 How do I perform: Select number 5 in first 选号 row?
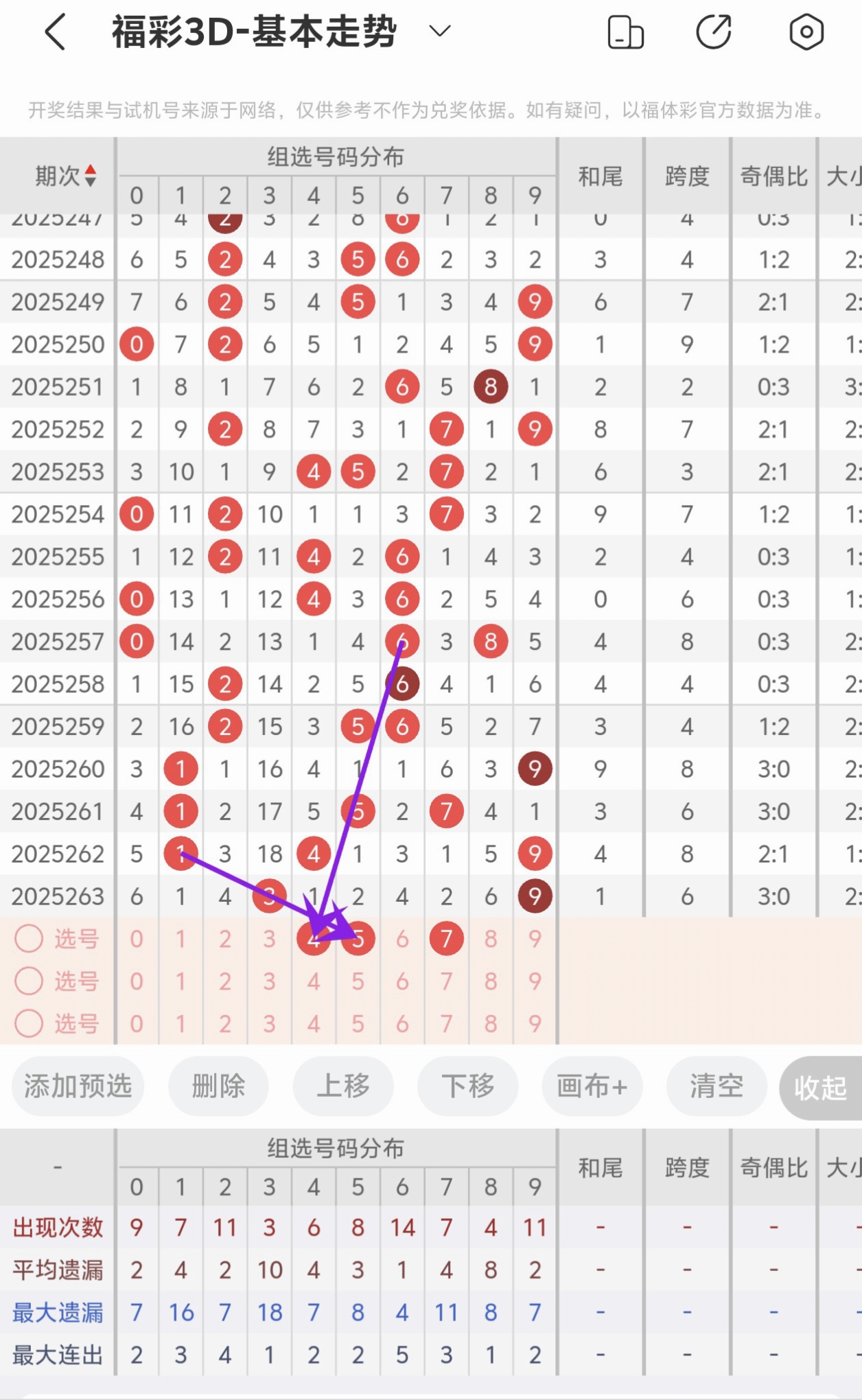coord(358,939)
